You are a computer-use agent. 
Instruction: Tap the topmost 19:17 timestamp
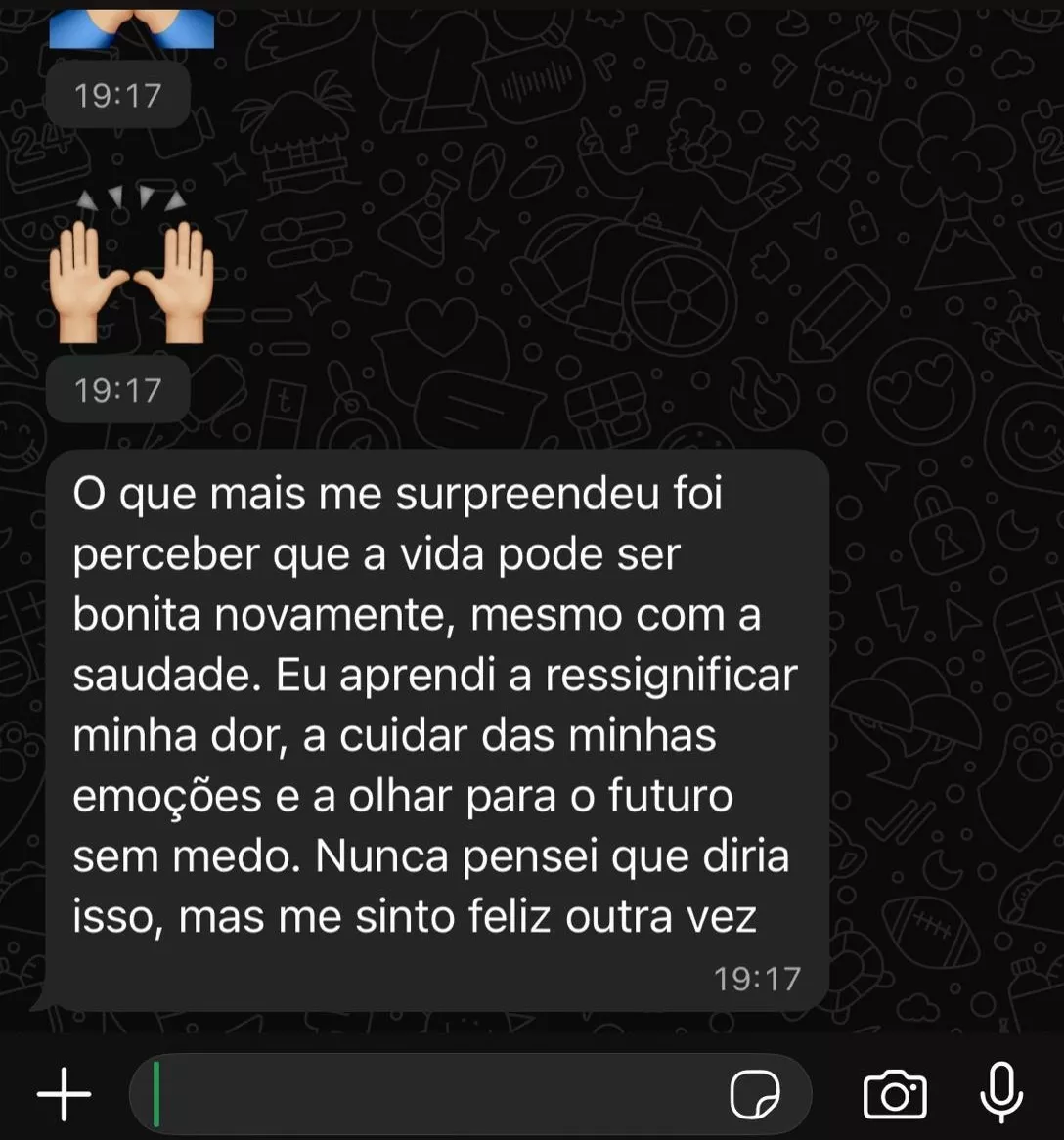117,95
